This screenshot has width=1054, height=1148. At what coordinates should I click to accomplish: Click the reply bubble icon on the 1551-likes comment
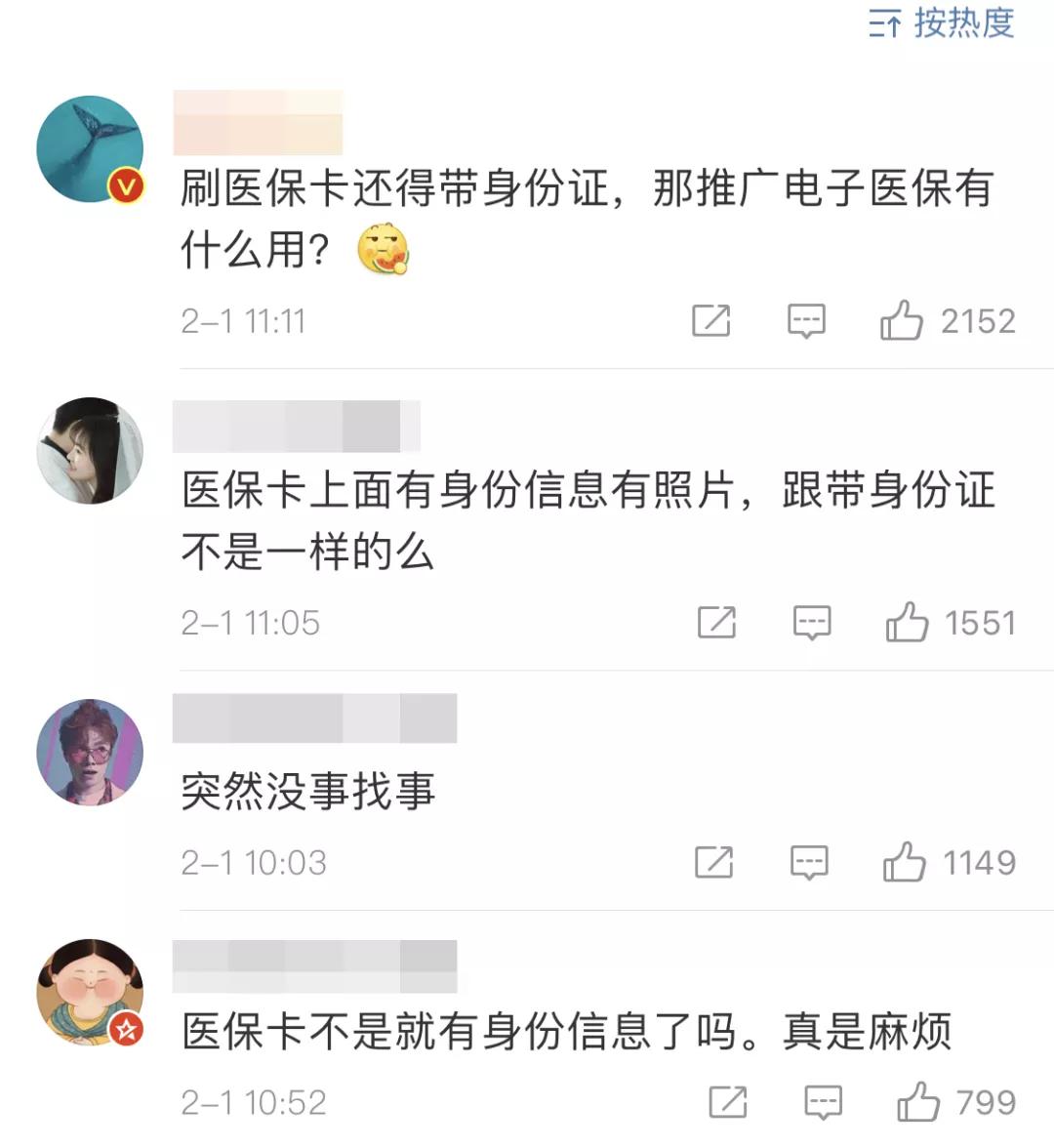(x=811, y=622)
